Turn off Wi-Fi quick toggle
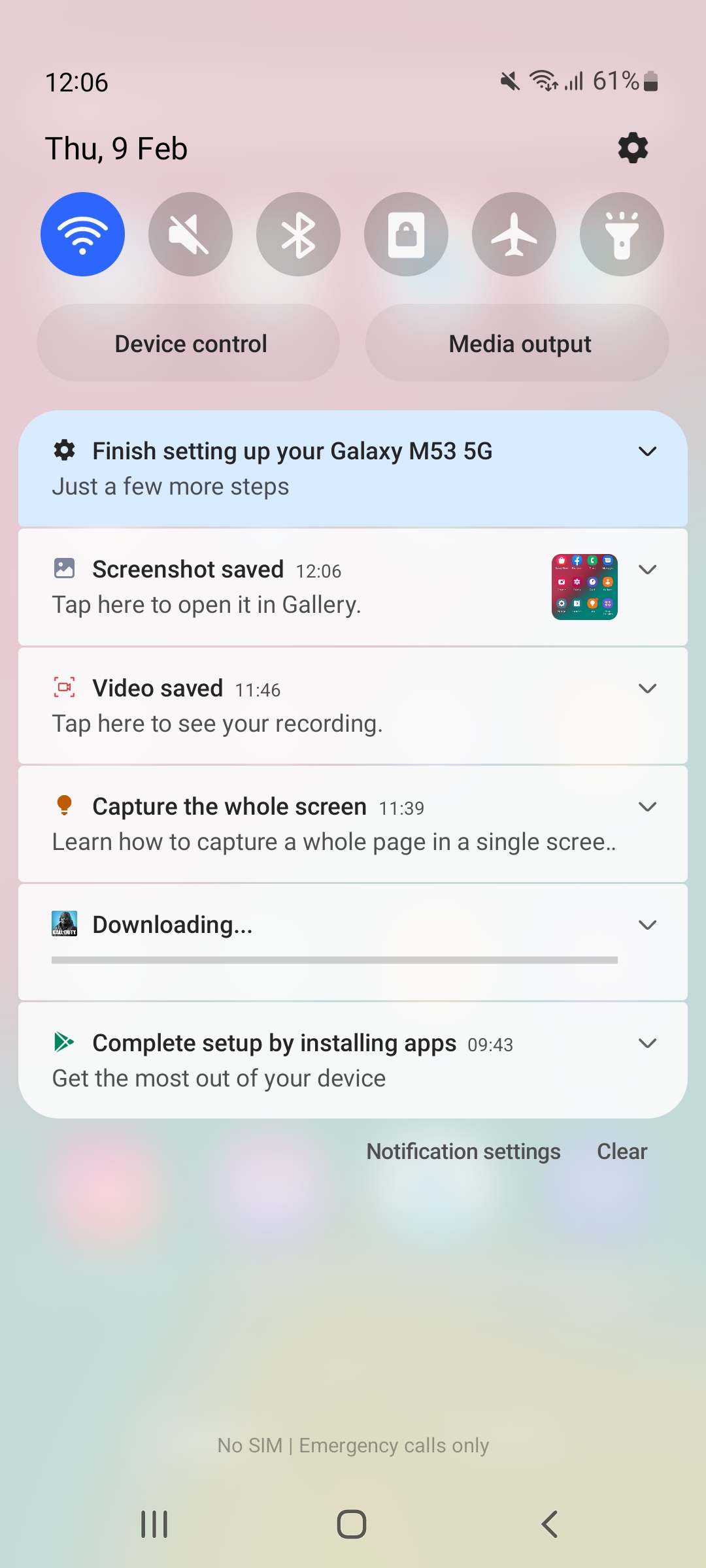Image resolution: width=706 pixels, height=1568 pixels. [x=82, y=234]
